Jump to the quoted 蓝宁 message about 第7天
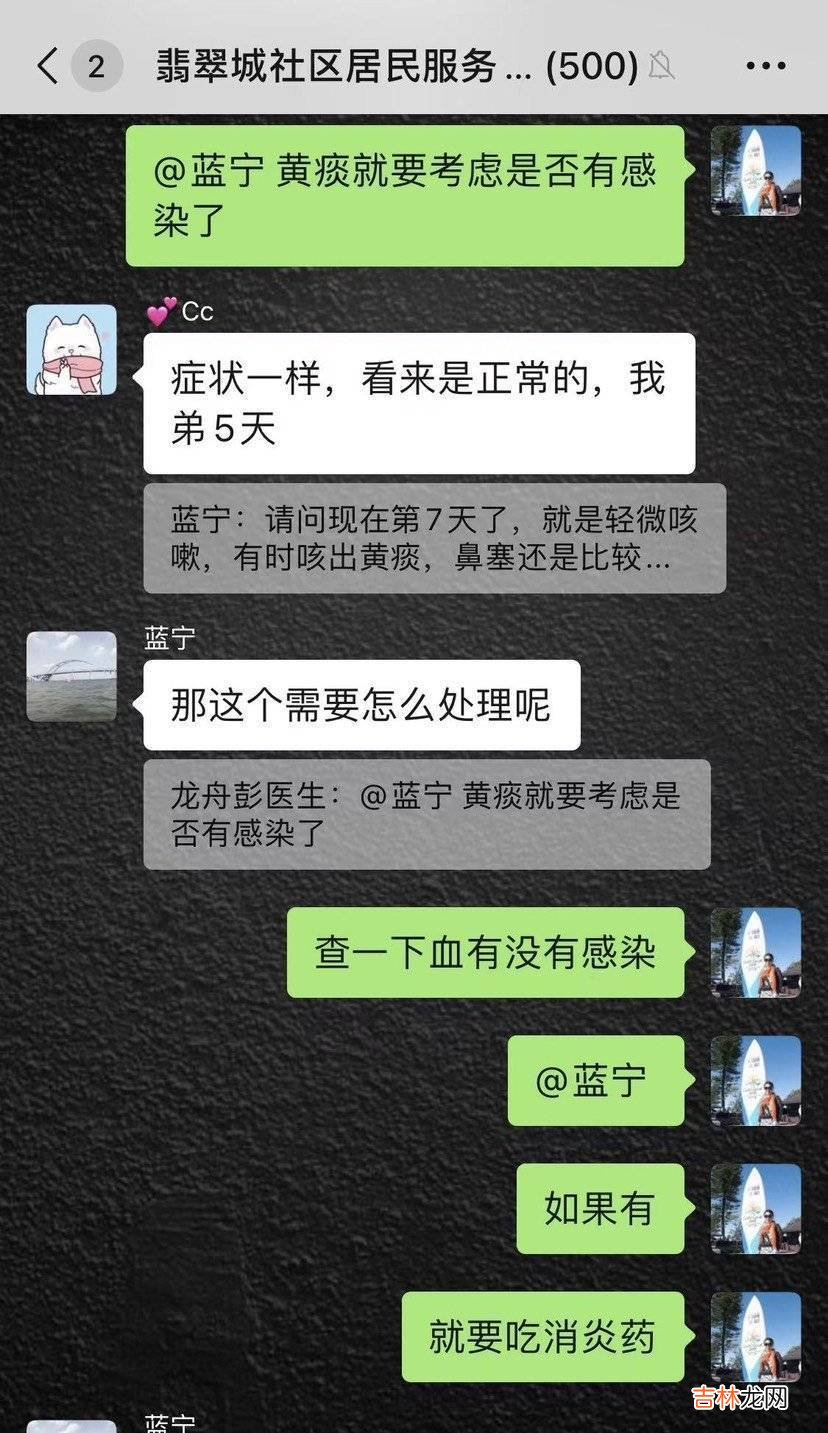This screenshot has height=1433, width=828. pyautogui.click(x=434, y=538)
